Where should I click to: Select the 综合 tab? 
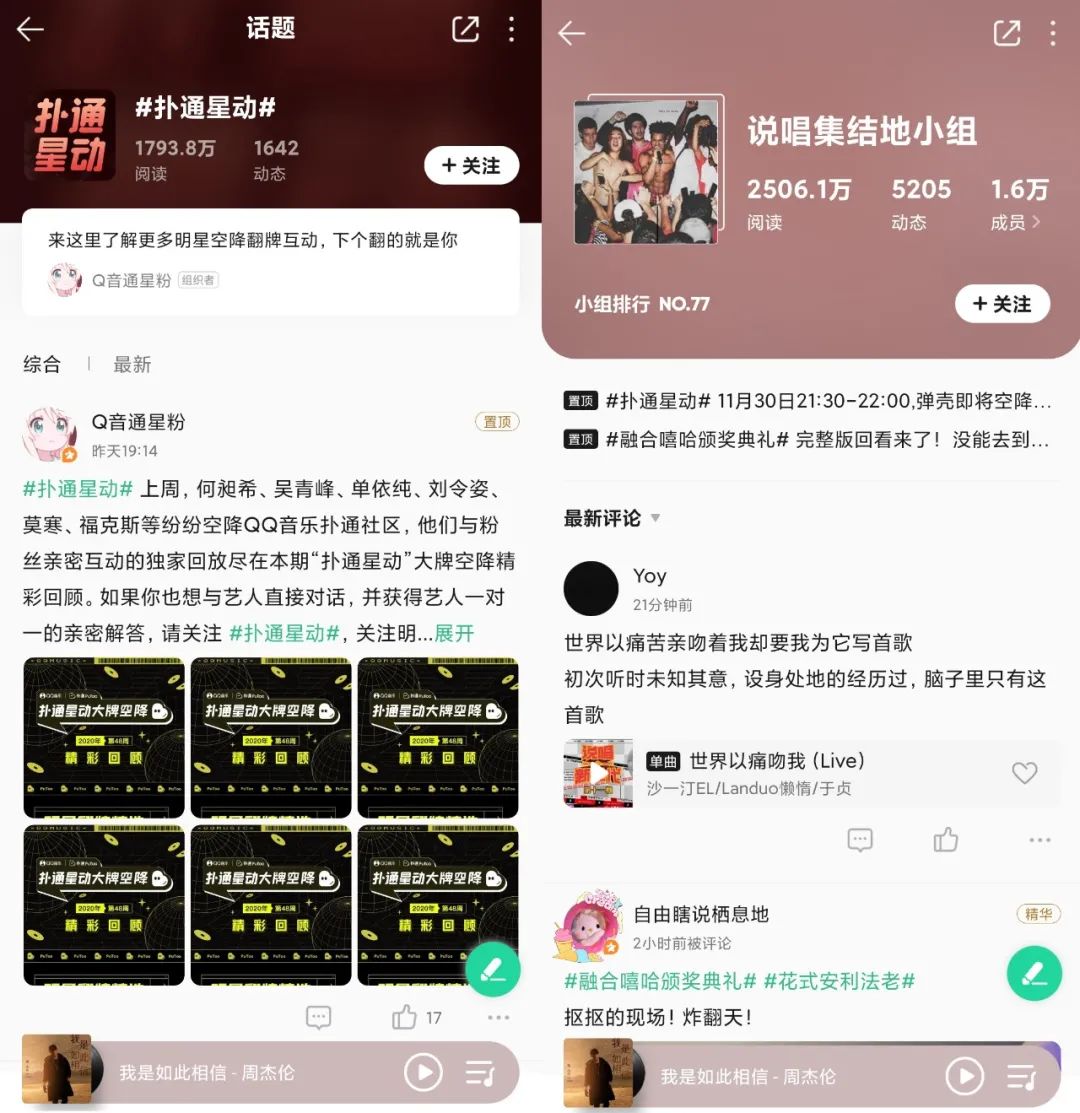42,365
